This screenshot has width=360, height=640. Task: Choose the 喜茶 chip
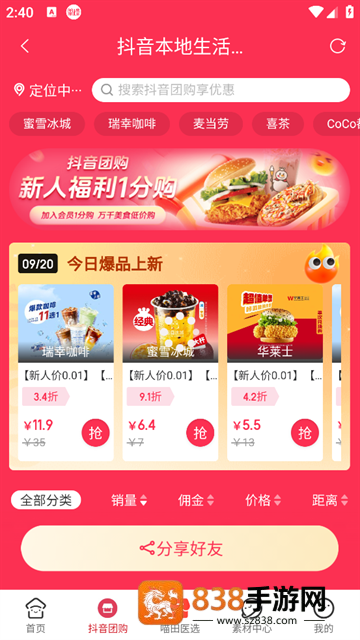point(278,124)
